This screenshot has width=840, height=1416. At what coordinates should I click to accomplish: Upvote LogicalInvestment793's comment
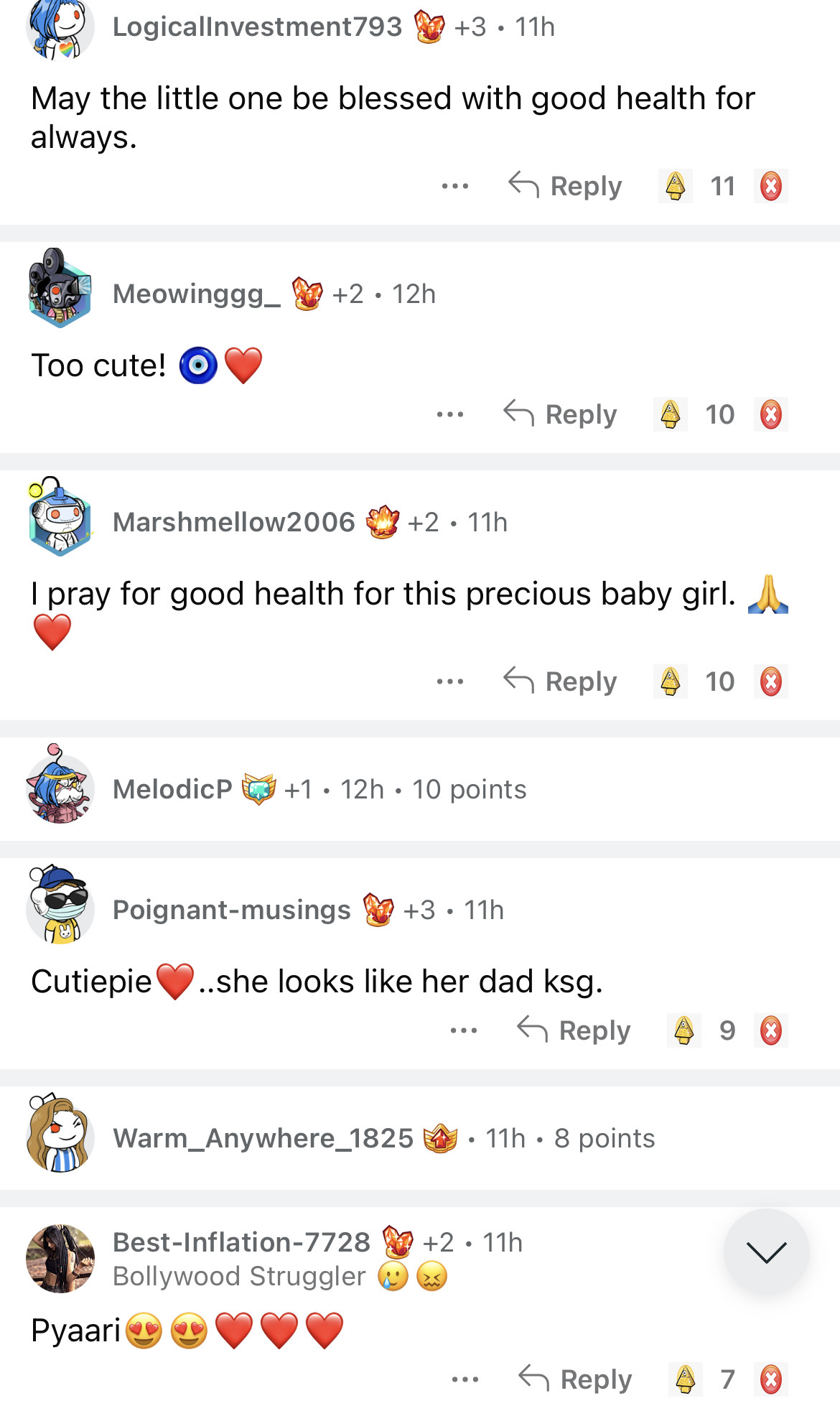(x=676, y=186)
